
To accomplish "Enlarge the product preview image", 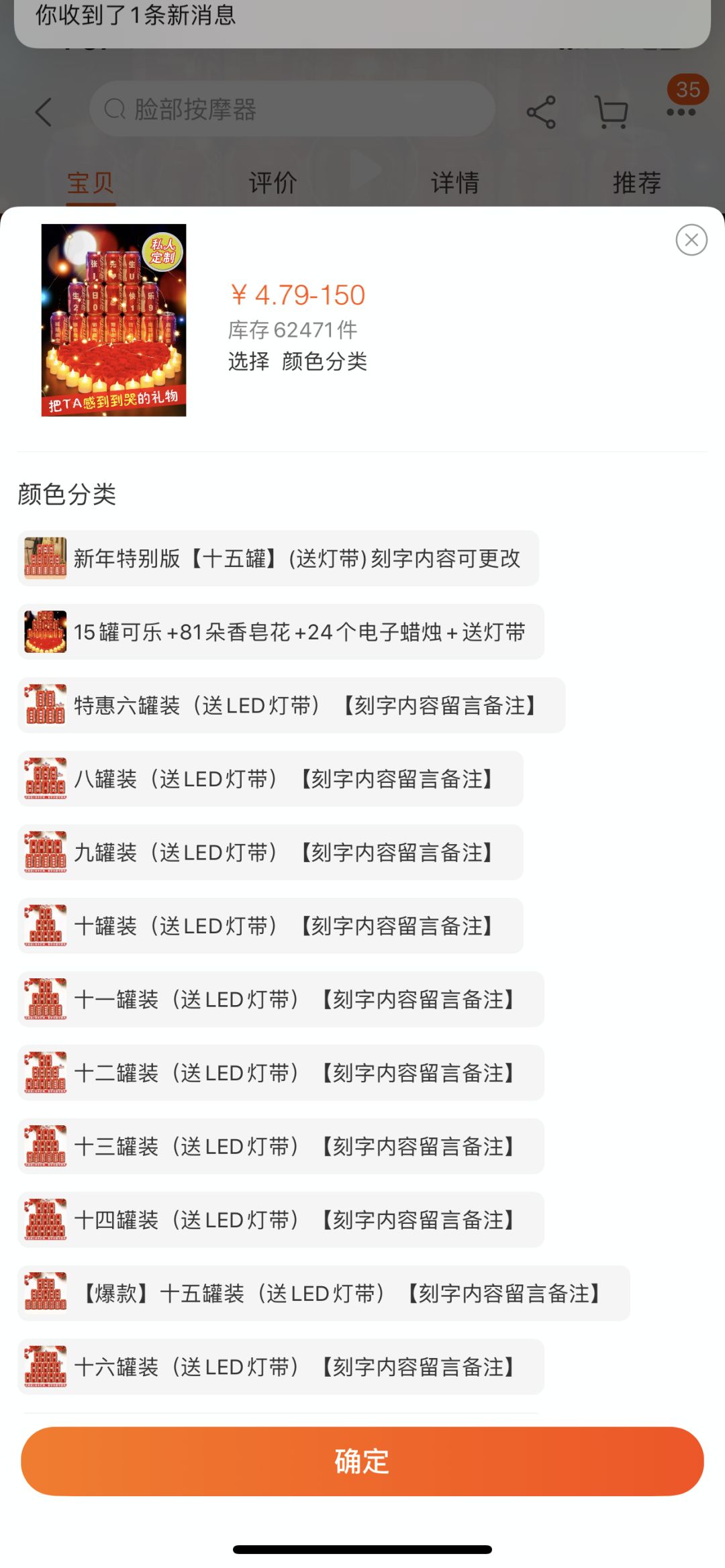I will point(113,320).
